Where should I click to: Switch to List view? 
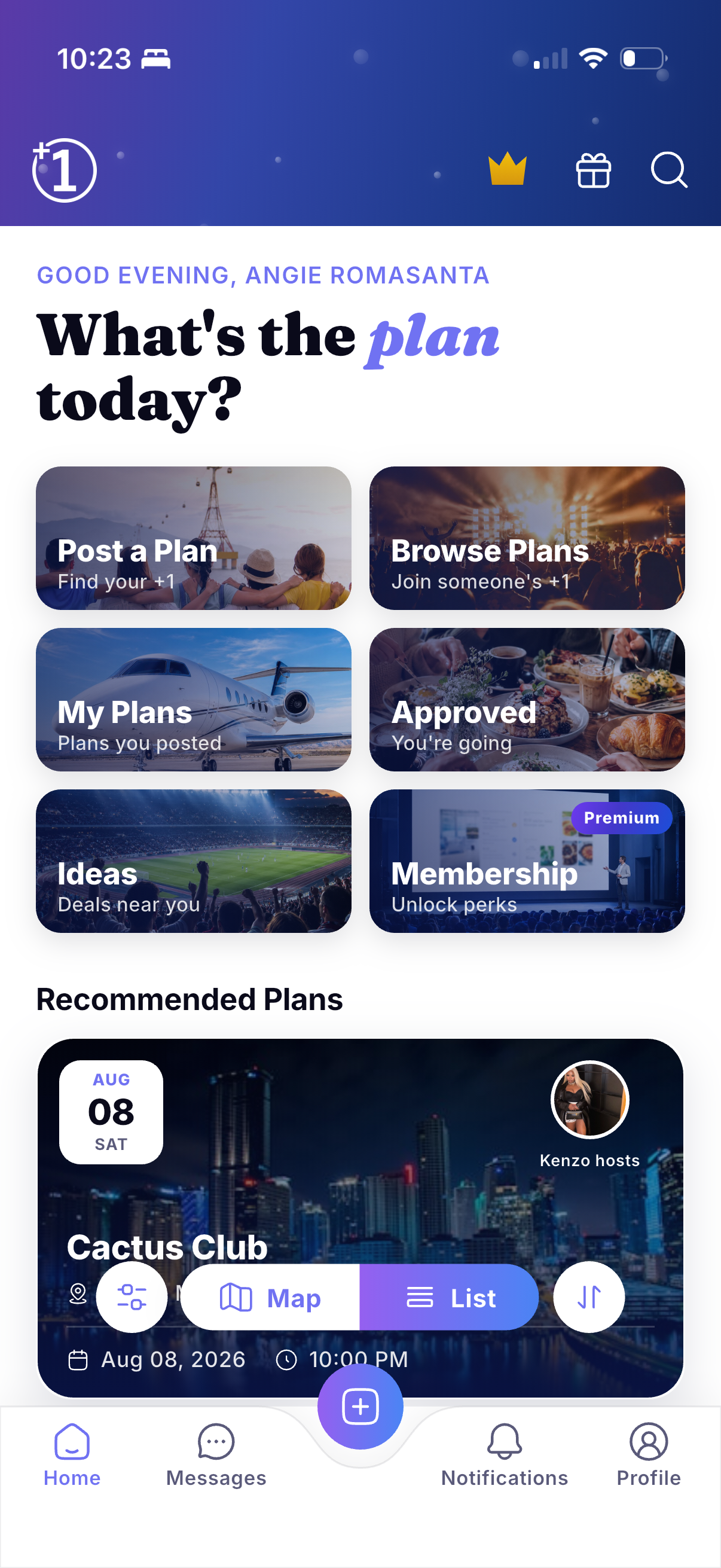click(x=449, y=1297)
